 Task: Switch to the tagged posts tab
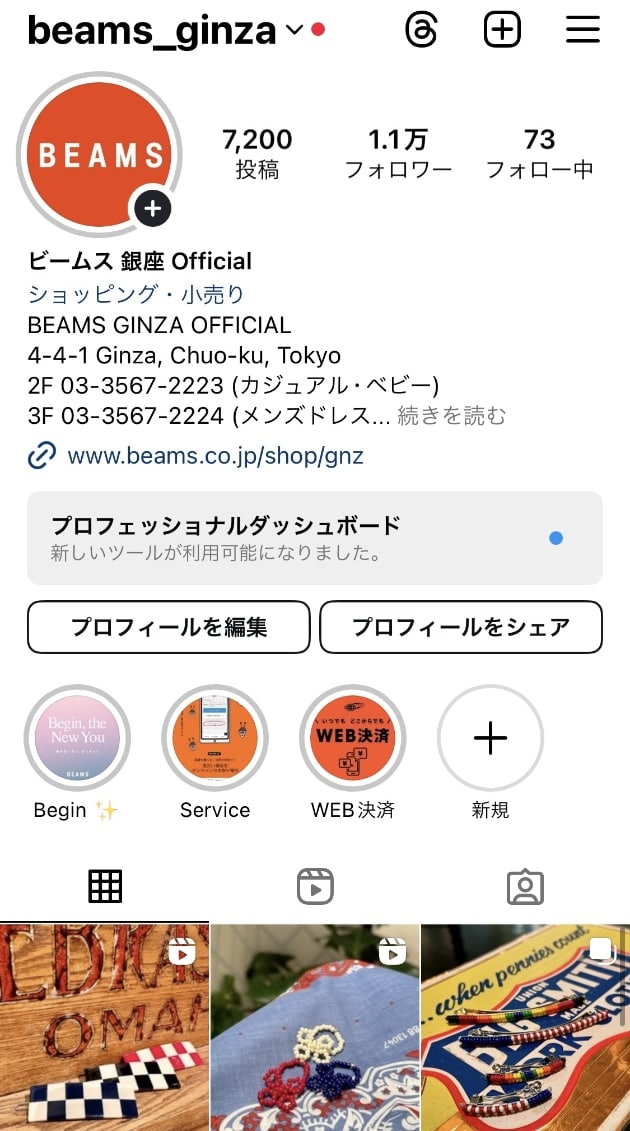click(x=525, y=886)
